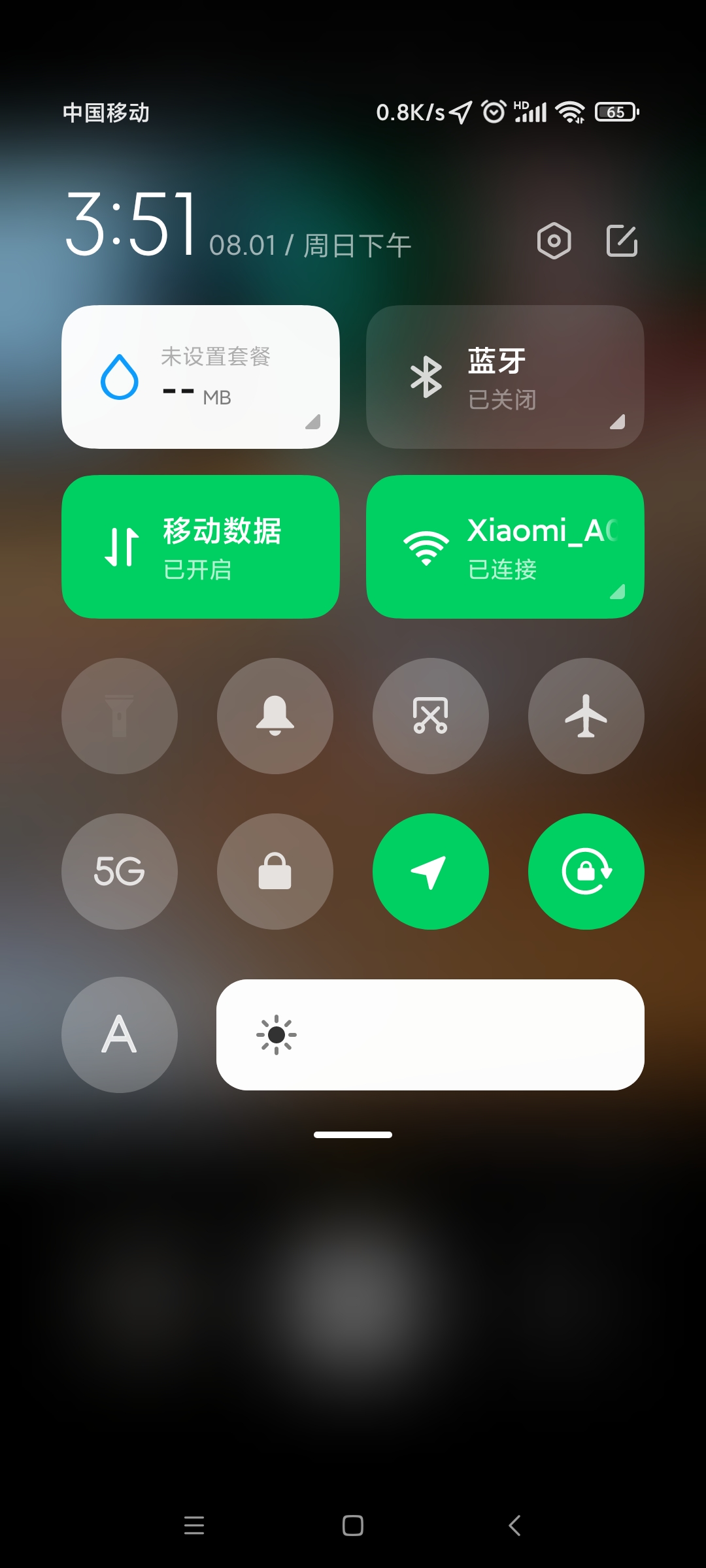Image resolution: width=706 pixels, height=1568 pixels.
Task: Toggle the Xiaomi_AC Wi-Fi tile
Action: (x=505, y=547)
